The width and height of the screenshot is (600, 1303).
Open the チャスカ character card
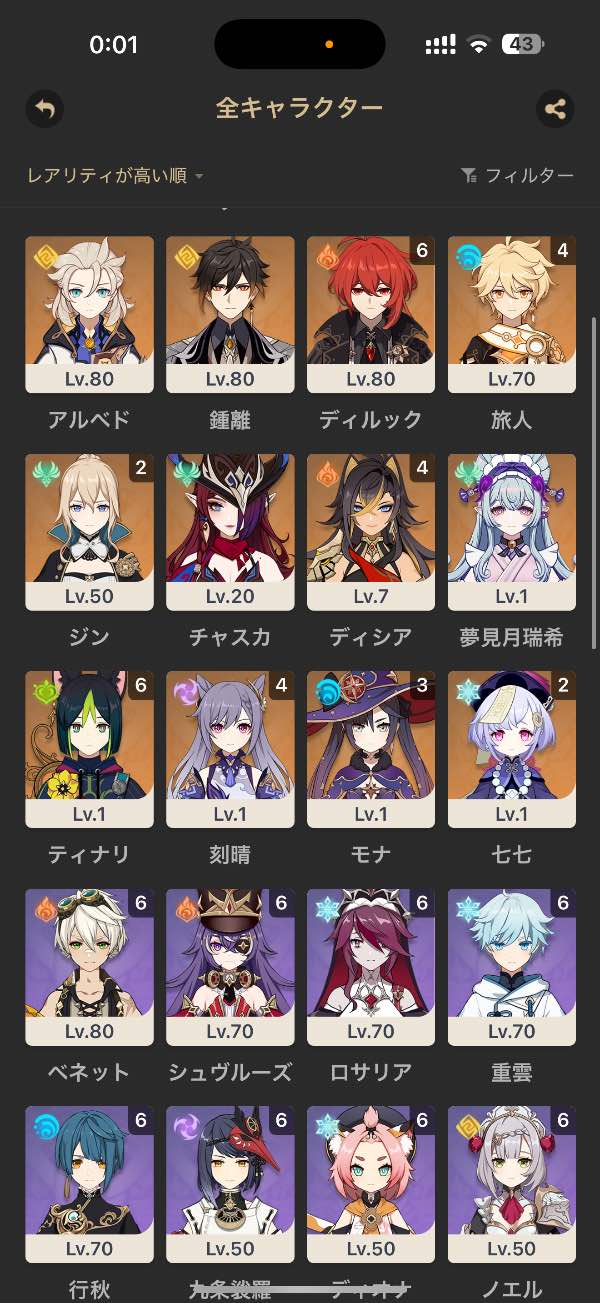click(x=230, y=531)
